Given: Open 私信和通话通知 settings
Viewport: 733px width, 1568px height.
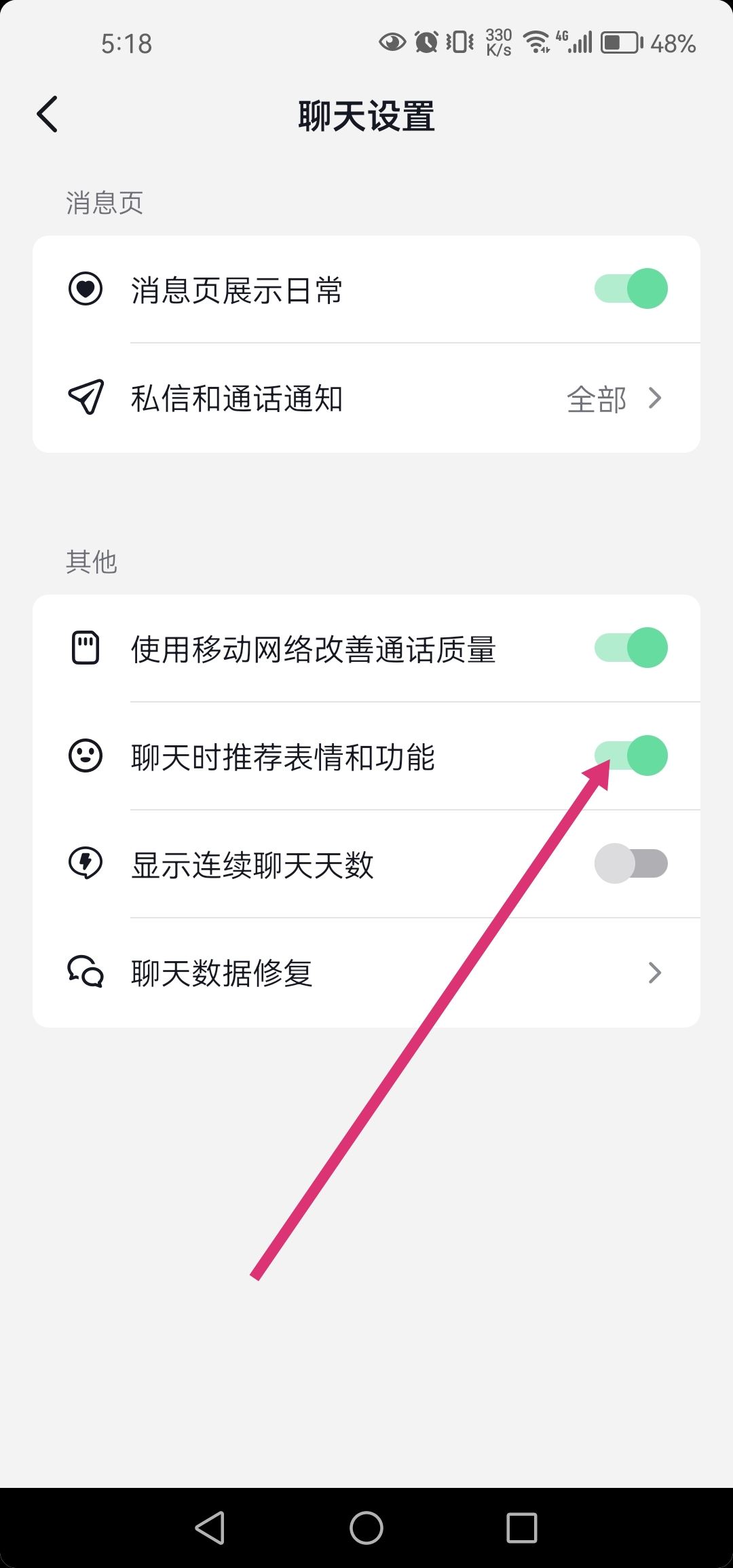Looking at the screenshot, I should pyautogui.click(x=366, y=398).
